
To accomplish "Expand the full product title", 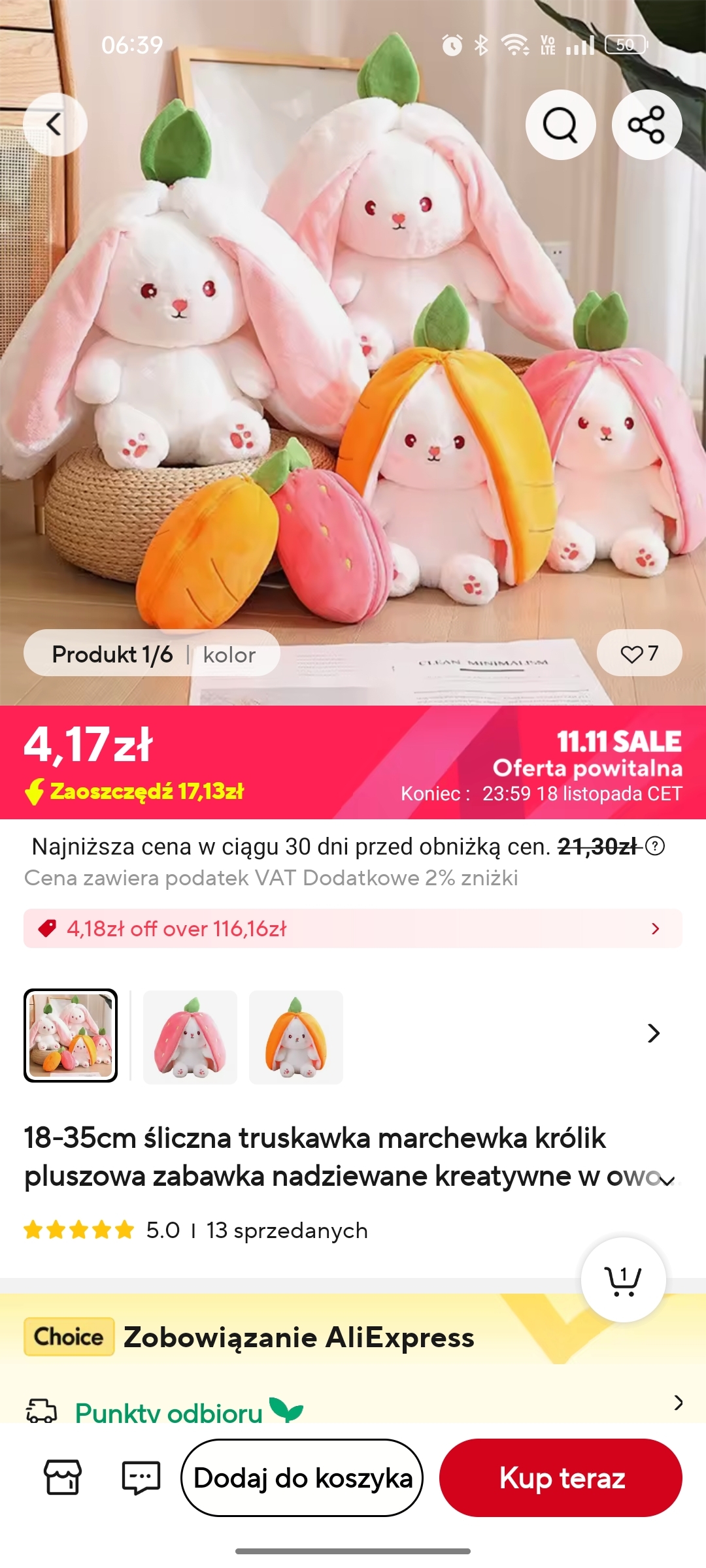I will [667, 1180].
